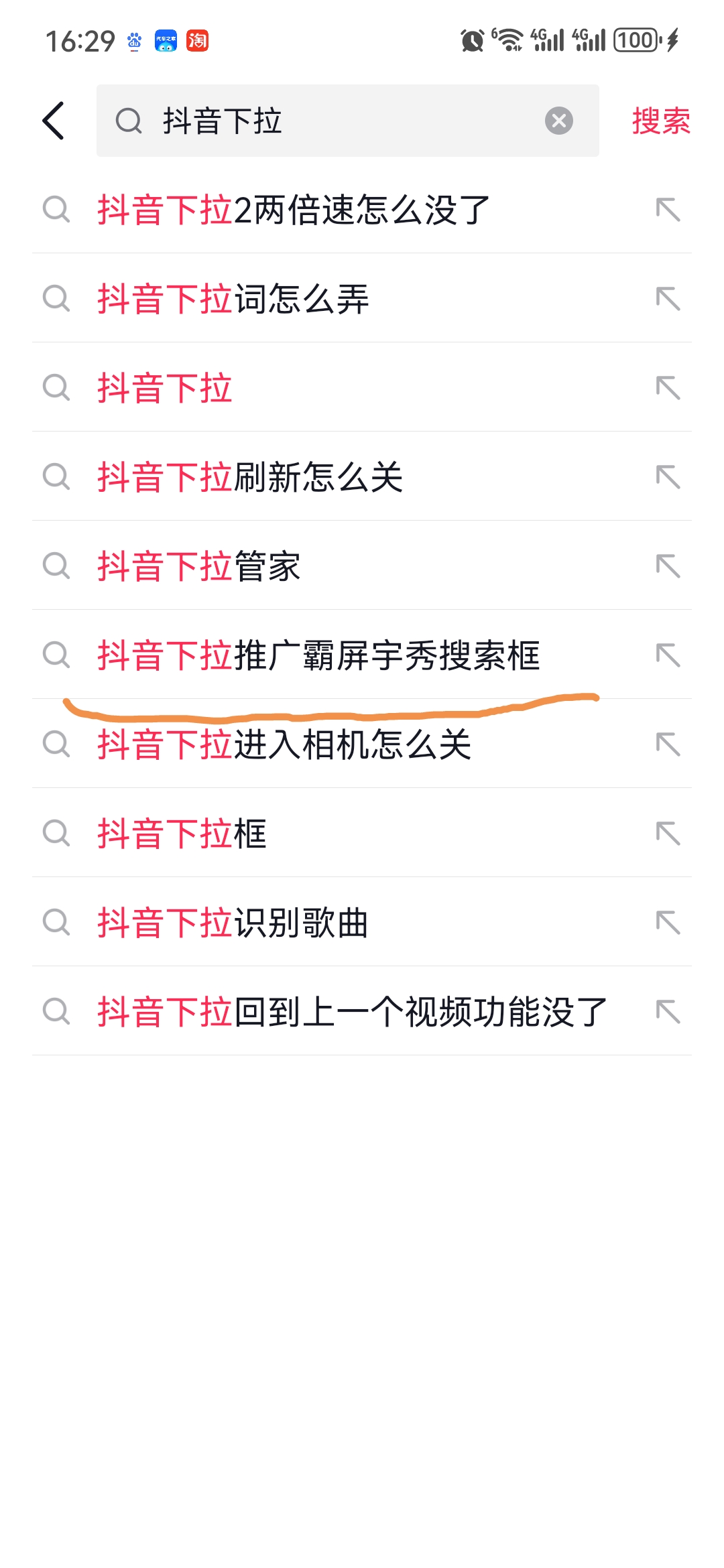Tap the arrow icon next to 抖音下拉框
Image resolution: width=724 pixels, height=1568 pixels.
tap(668, 833)
